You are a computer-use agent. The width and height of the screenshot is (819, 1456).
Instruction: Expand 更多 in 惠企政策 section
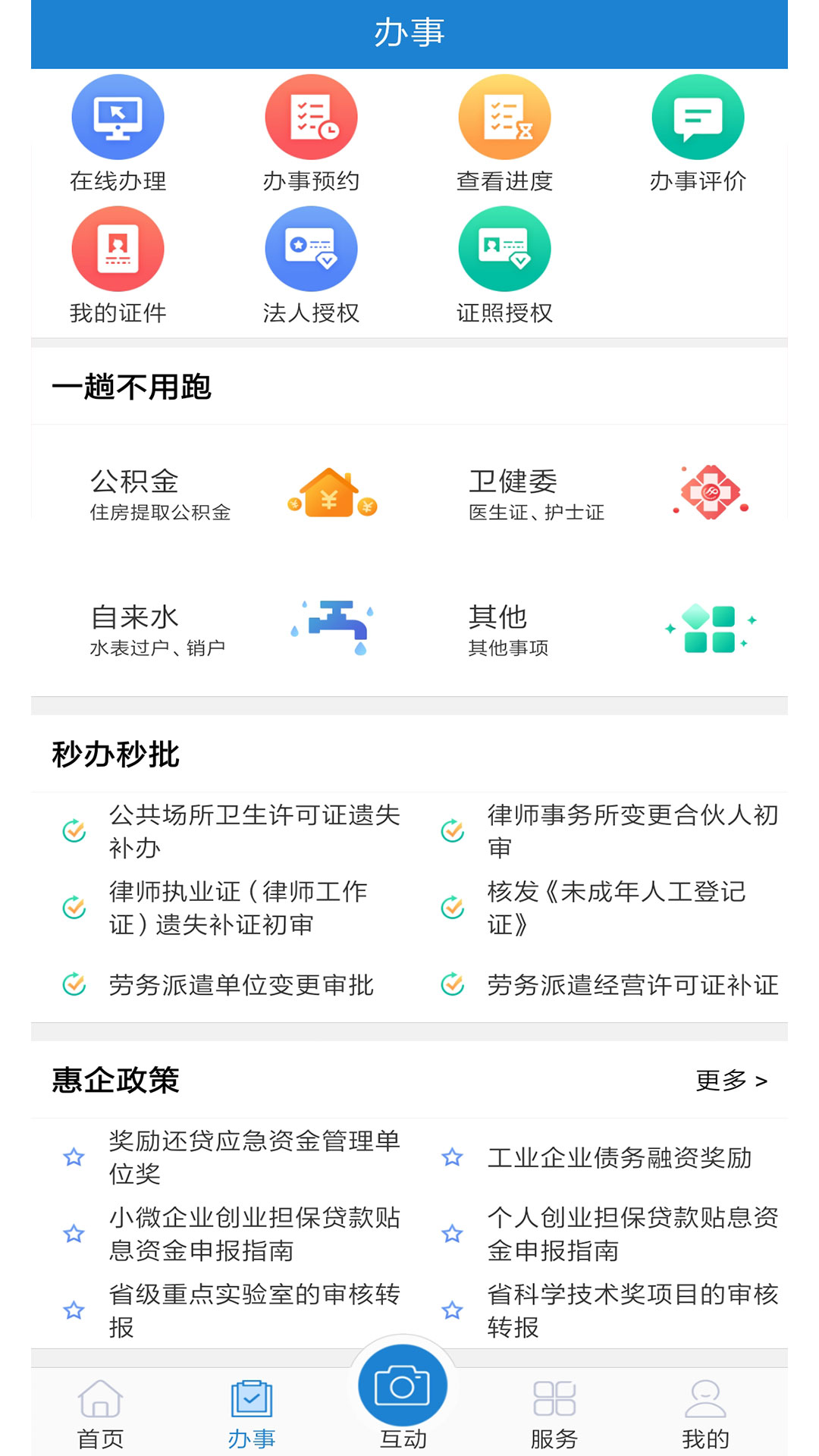pos(730,1082)
